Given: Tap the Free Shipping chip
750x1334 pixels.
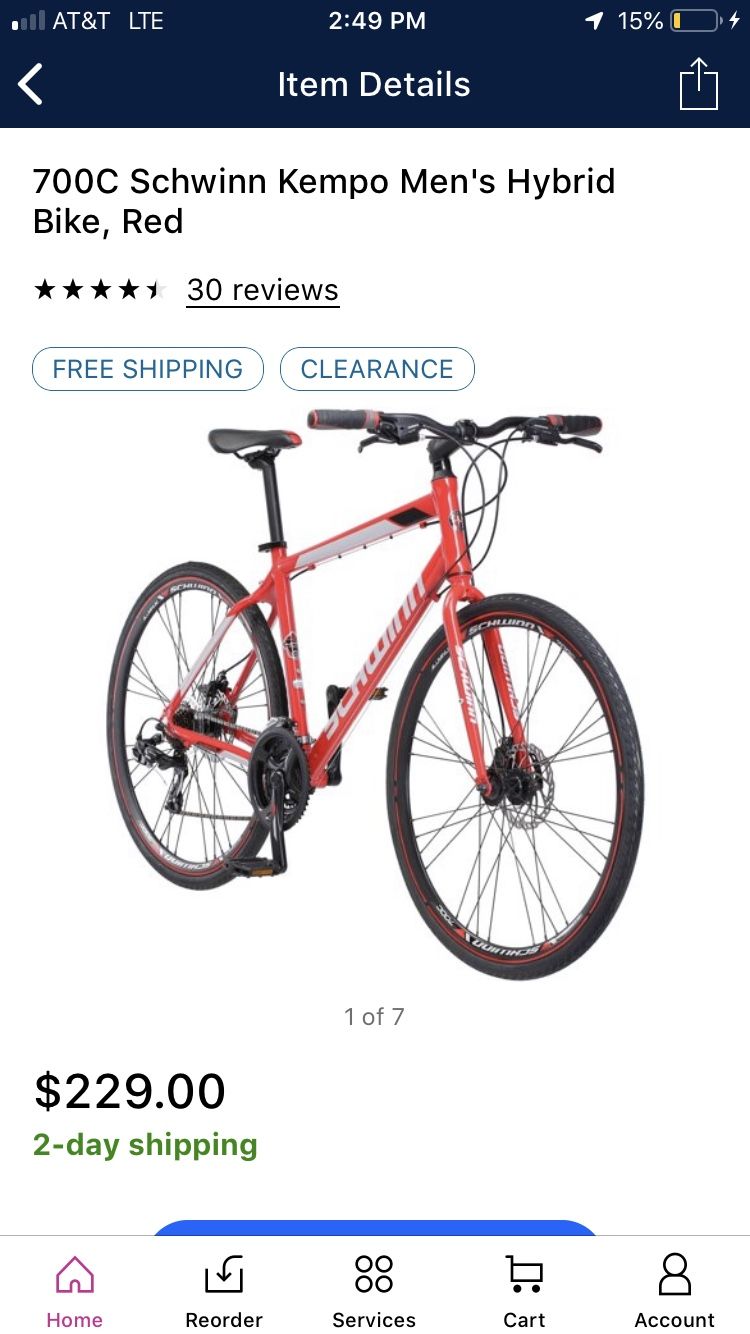Looking at the screenshot, I should pos(148,369).
